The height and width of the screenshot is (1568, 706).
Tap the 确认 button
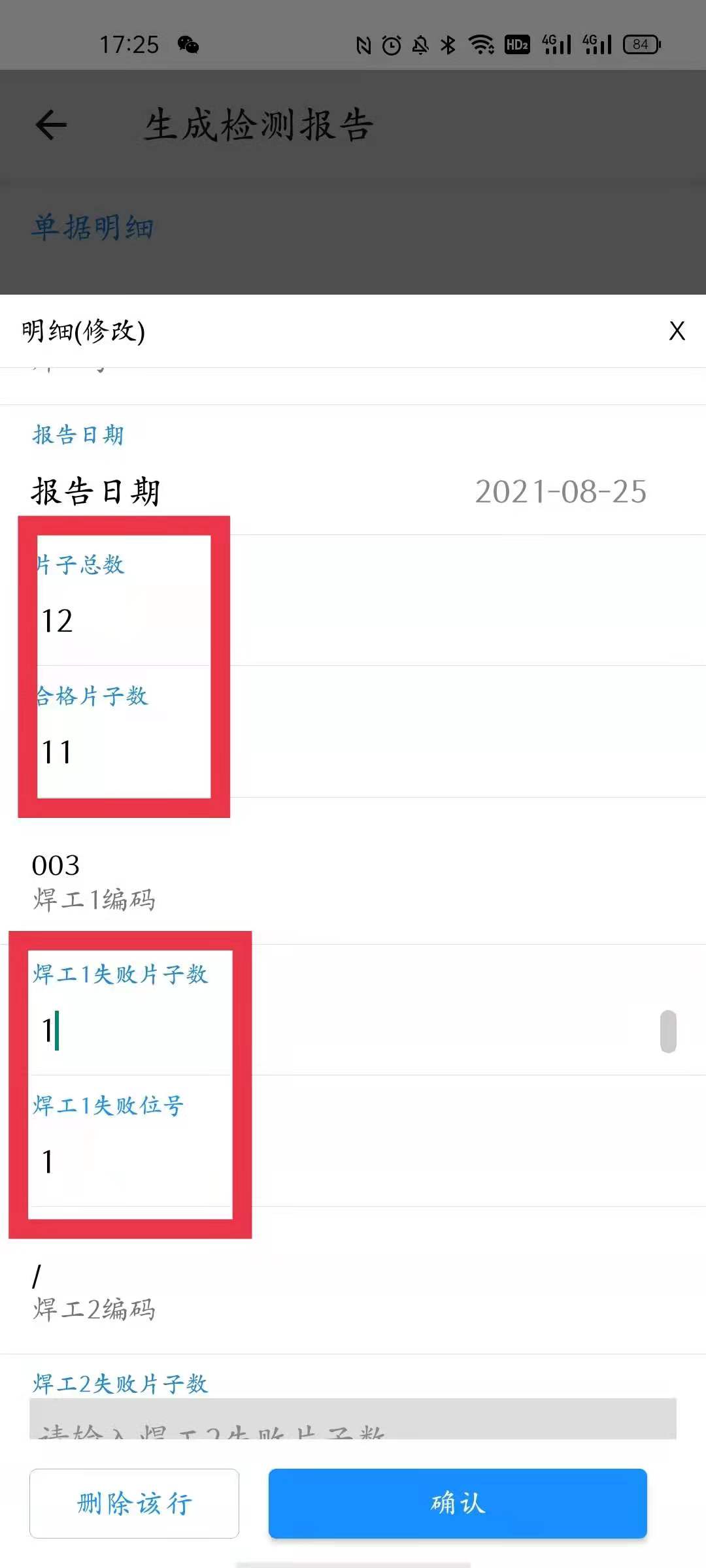(458, 1503)
